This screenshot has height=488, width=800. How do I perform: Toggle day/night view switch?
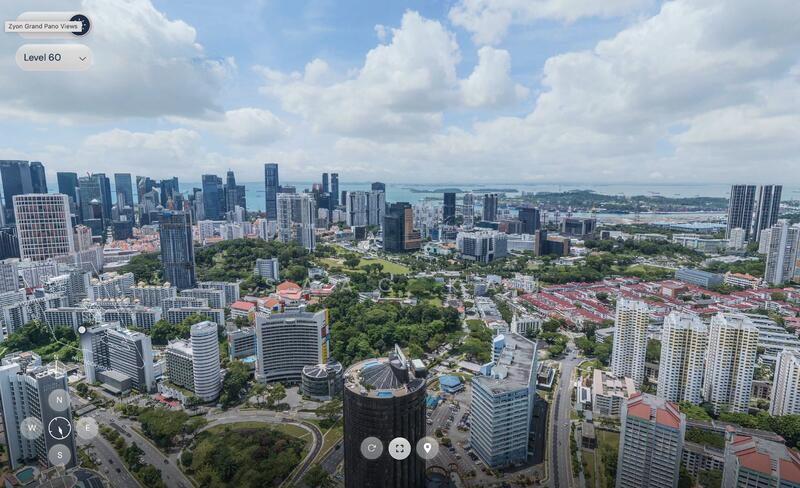79,24
